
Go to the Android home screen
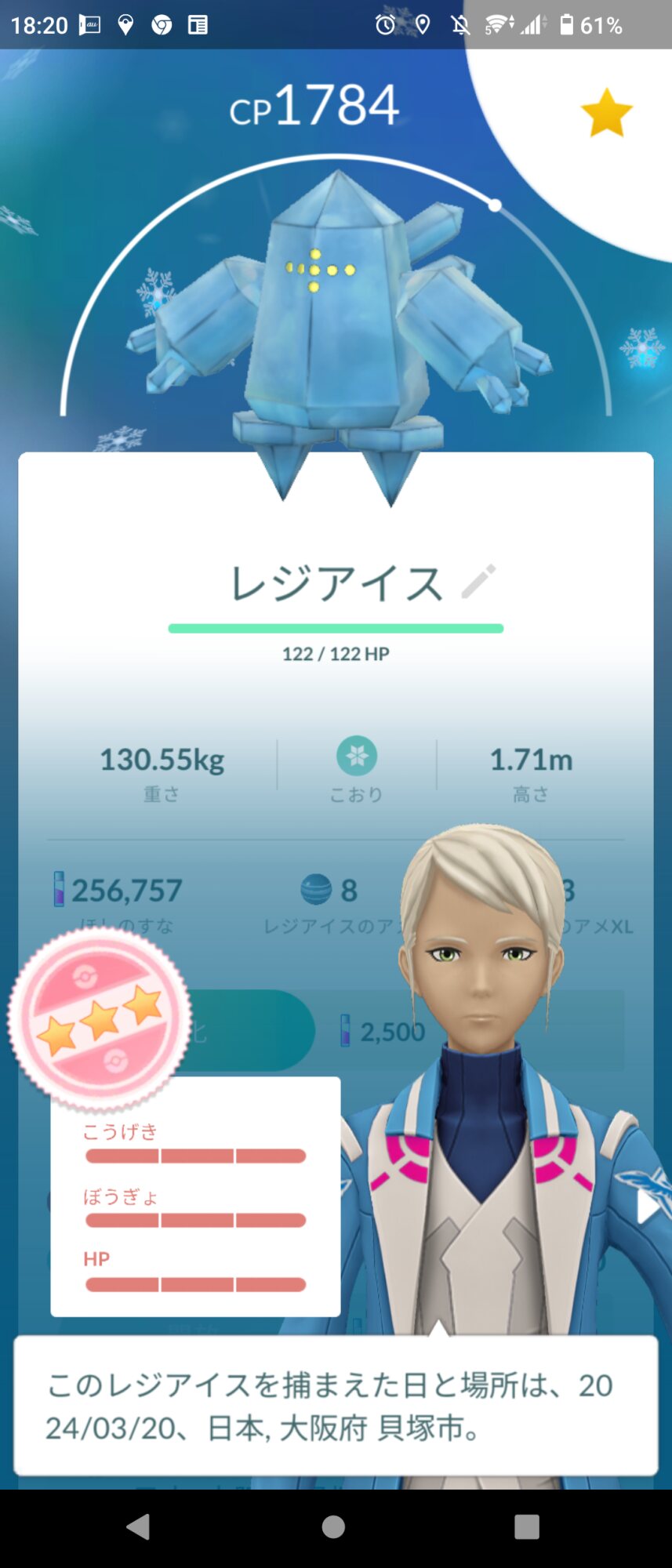333,1526
